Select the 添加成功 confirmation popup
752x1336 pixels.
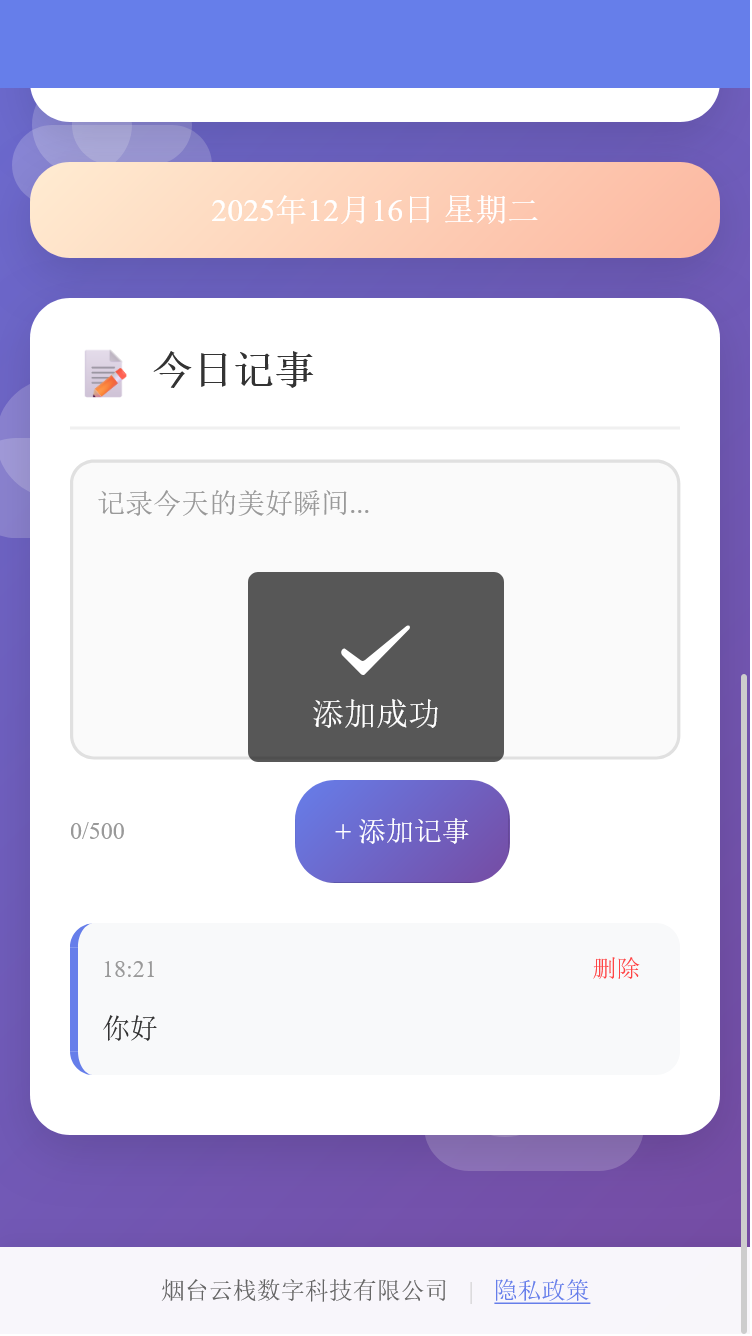(x=375, y=667)
